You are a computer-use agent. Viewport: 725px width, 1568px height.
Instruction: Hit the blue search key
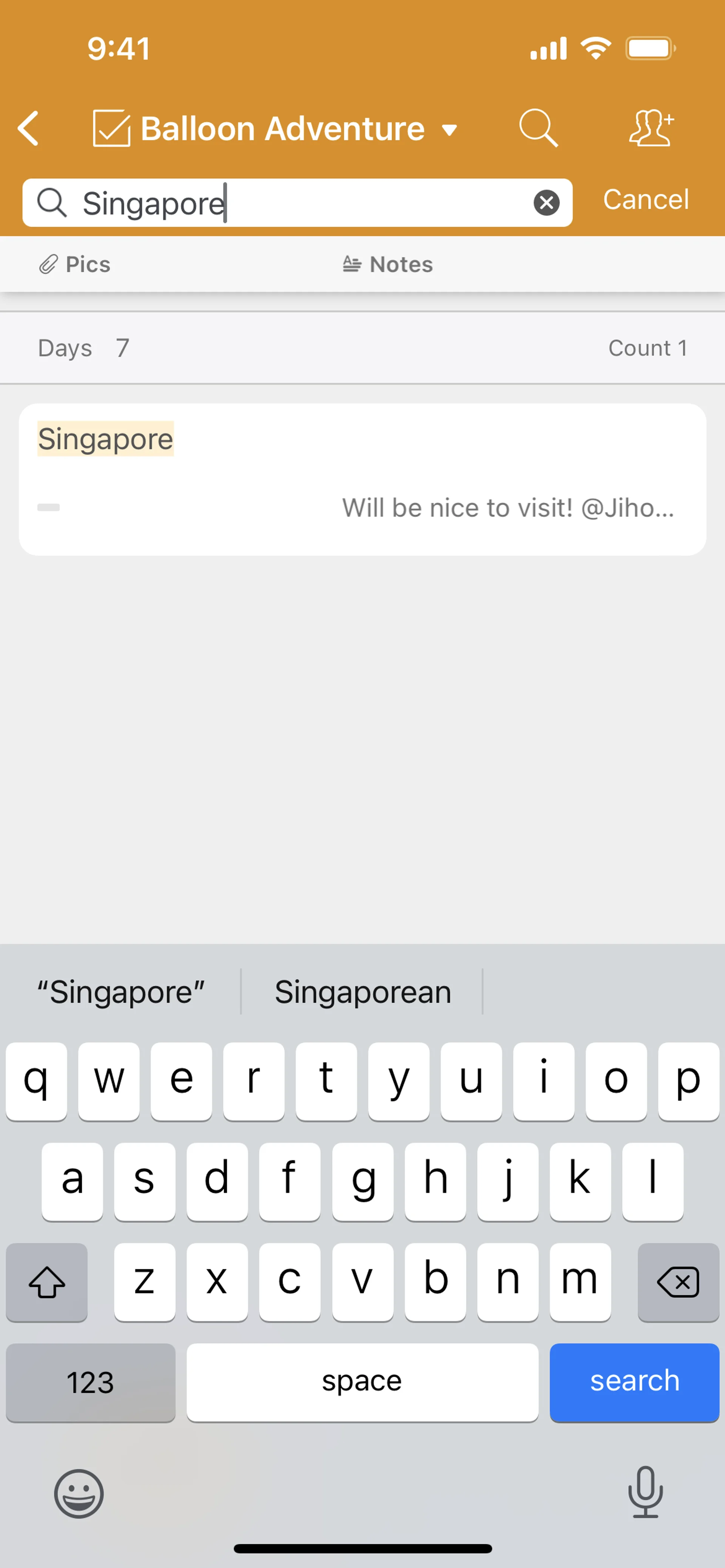(634, 1382)
